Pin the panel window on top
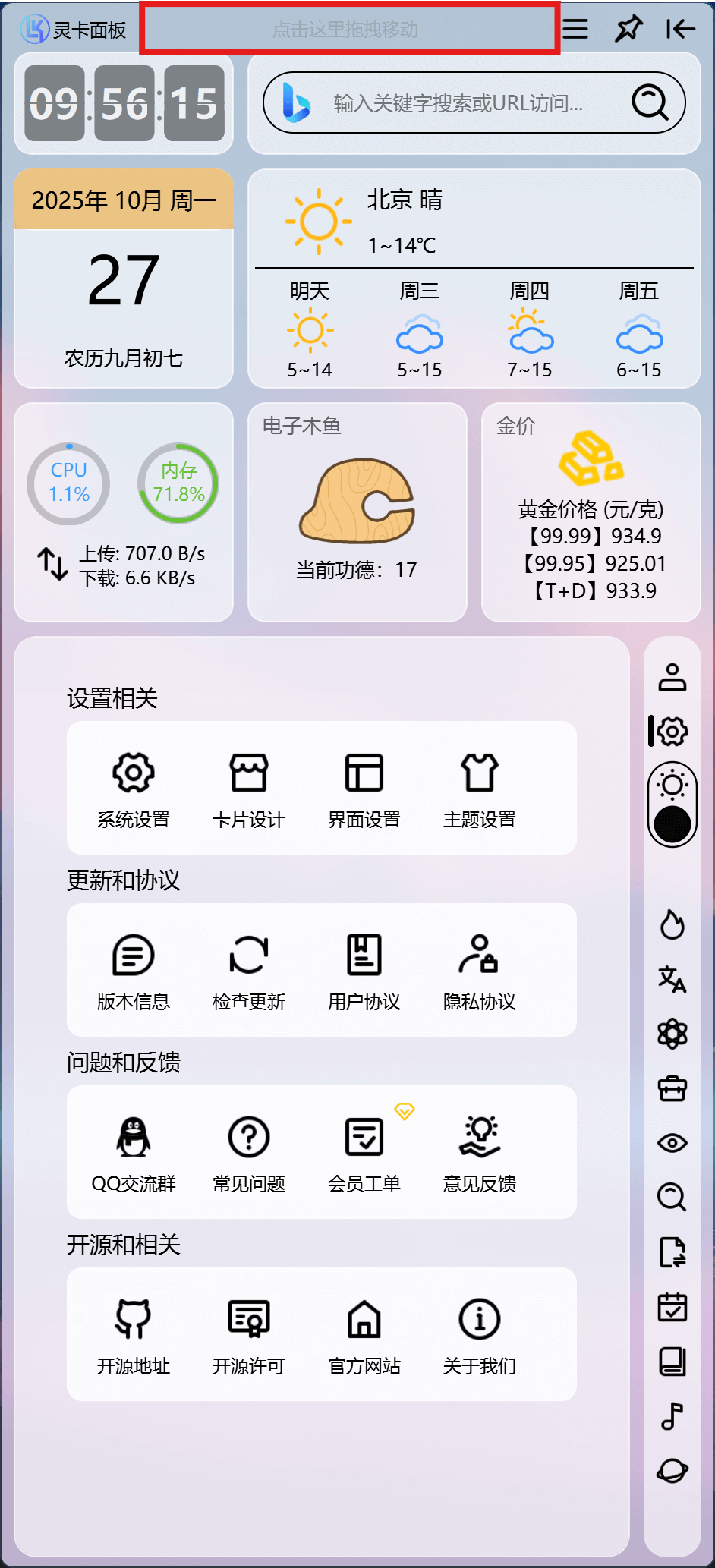Image resolution: width=715 pixels, height=1568 pixels. pos(628,29)
